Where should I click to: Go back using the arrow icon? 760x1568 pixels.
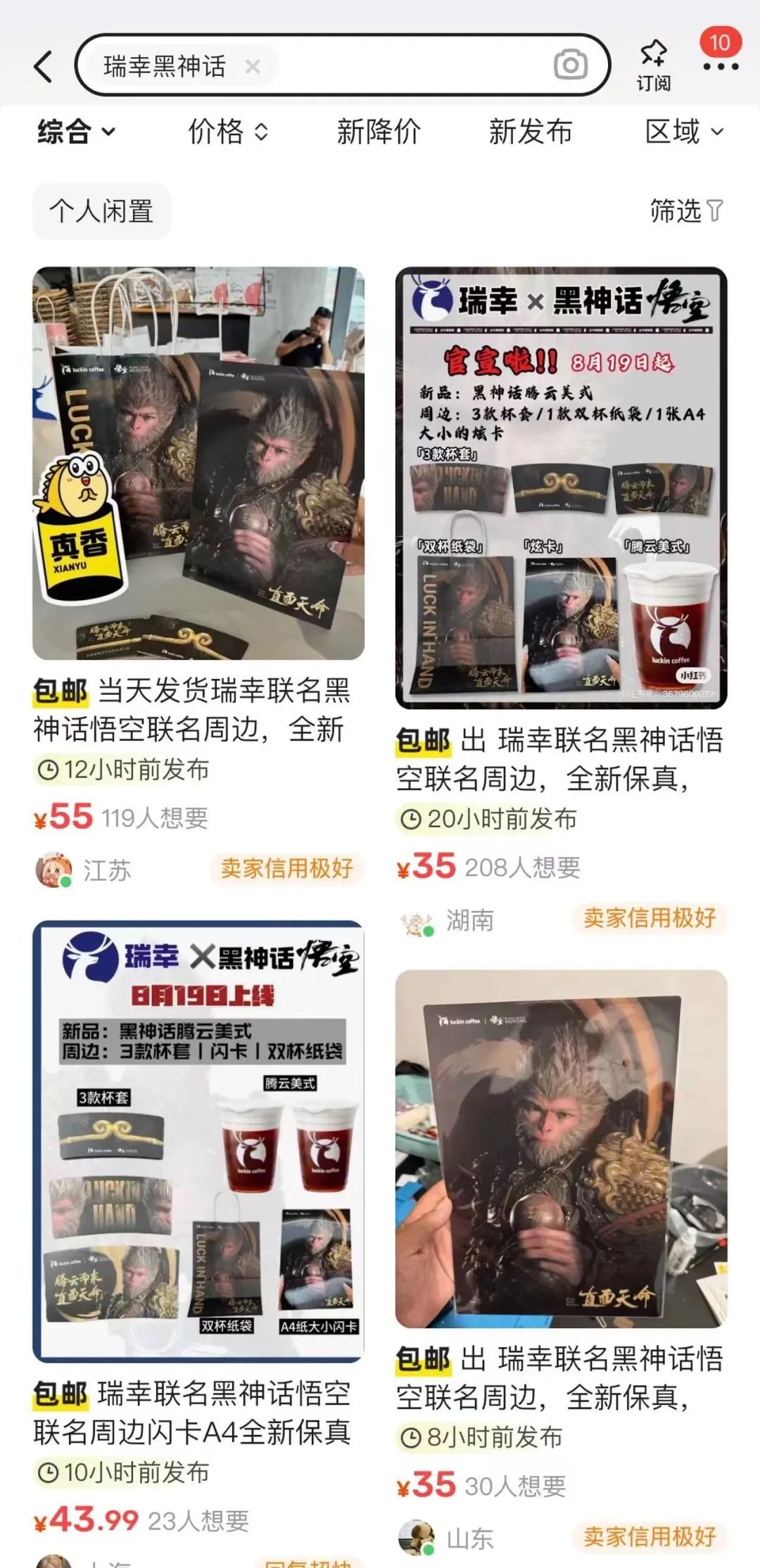click(x=44, y=66)
